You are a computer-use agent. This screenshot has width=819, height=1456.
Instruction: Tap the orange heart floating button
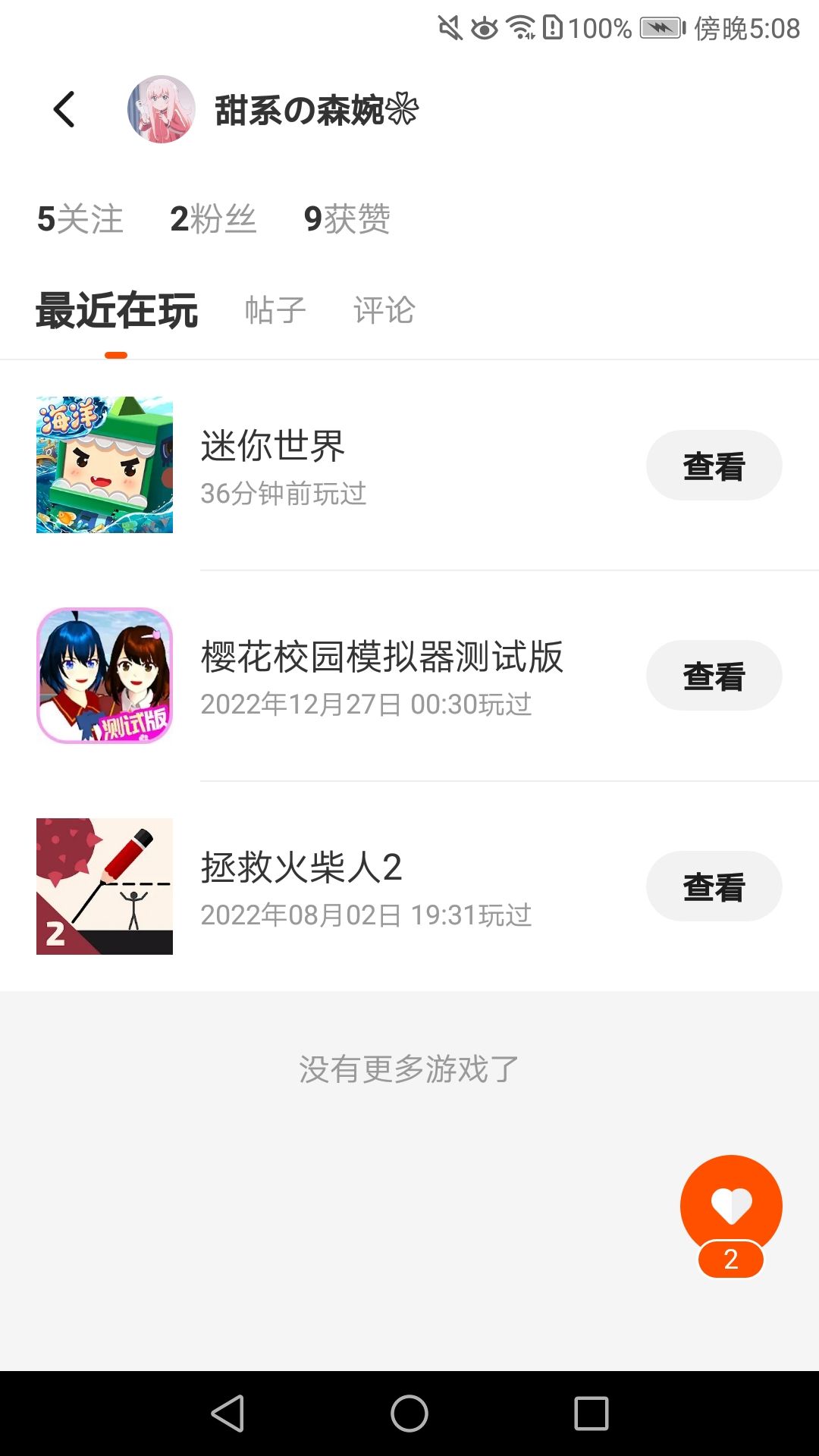pos(731,1206)
